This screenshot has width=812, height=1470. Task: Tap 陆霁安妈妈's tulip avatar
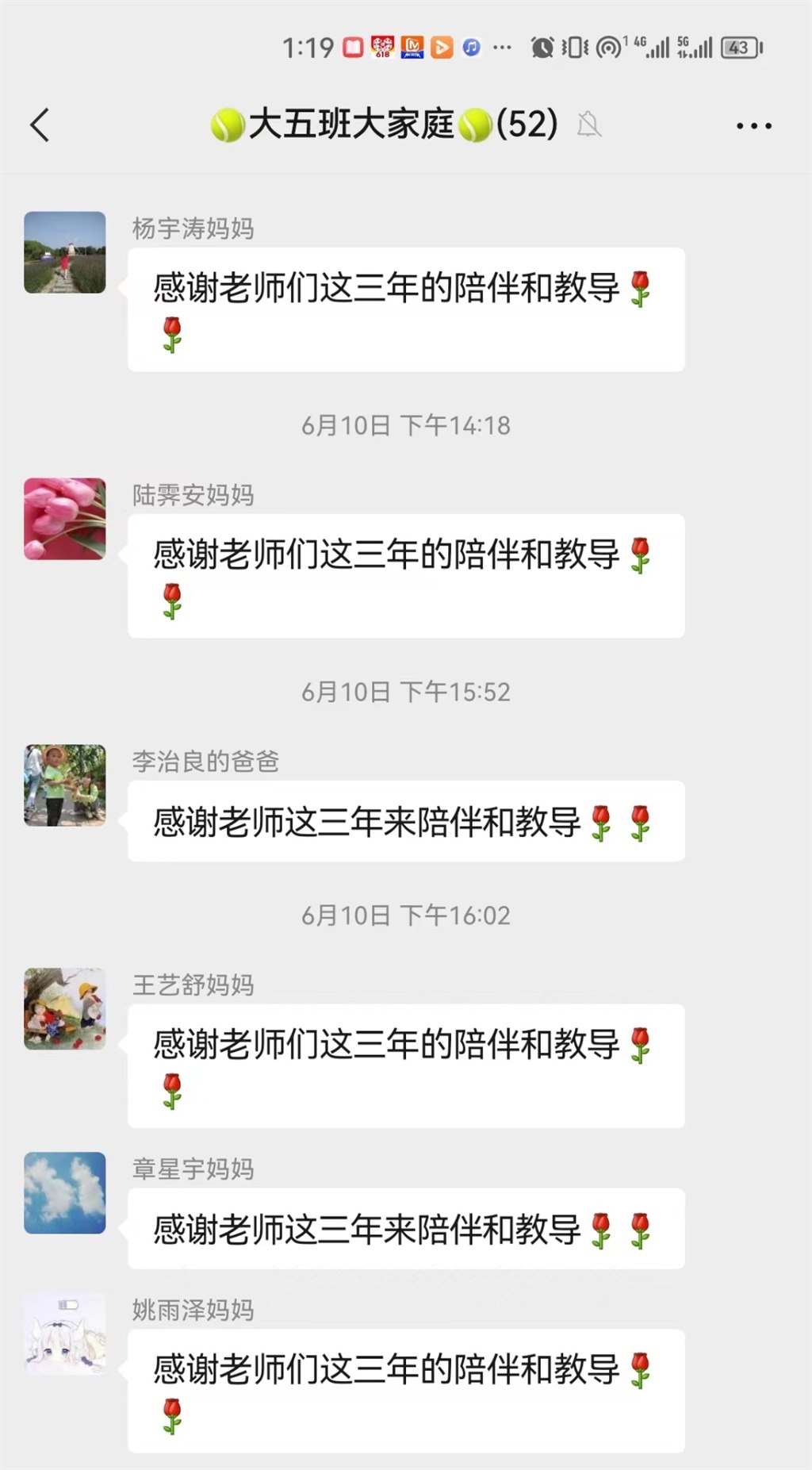[x=65, y=519]
